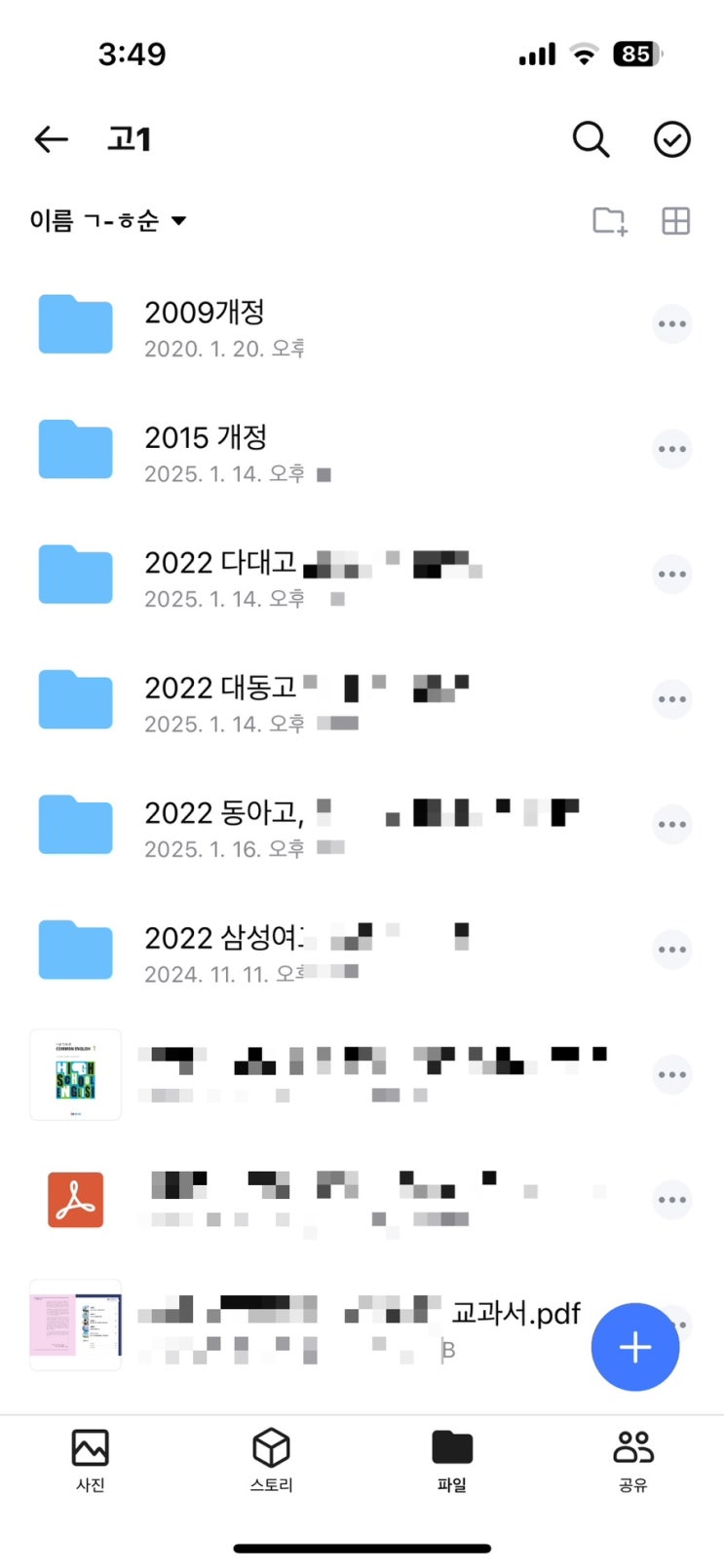Go back from the 고1 folder
Screen dimensions: 724x1568
[51, 139]
